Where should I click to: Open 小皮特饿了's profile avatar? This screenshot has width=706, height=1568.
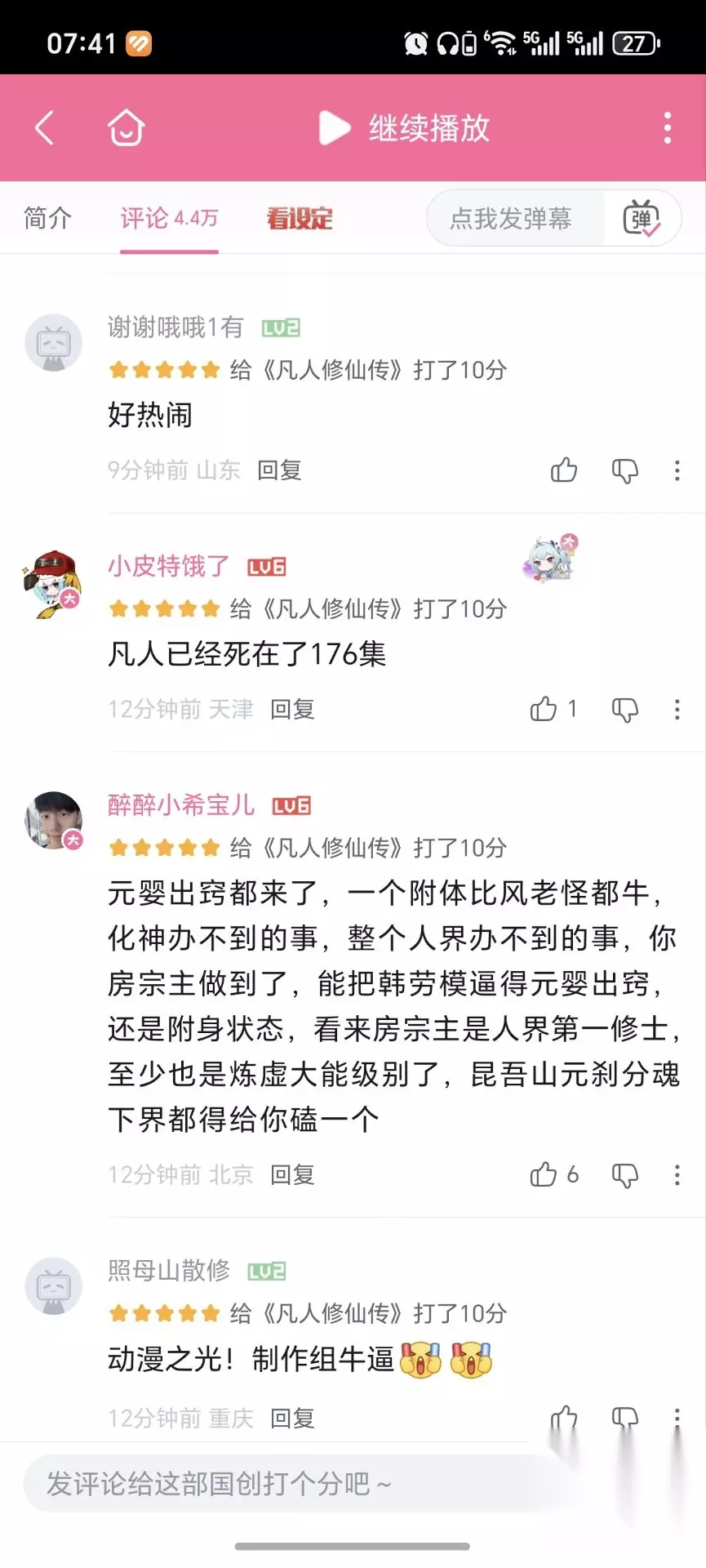(x=52, y=583)
